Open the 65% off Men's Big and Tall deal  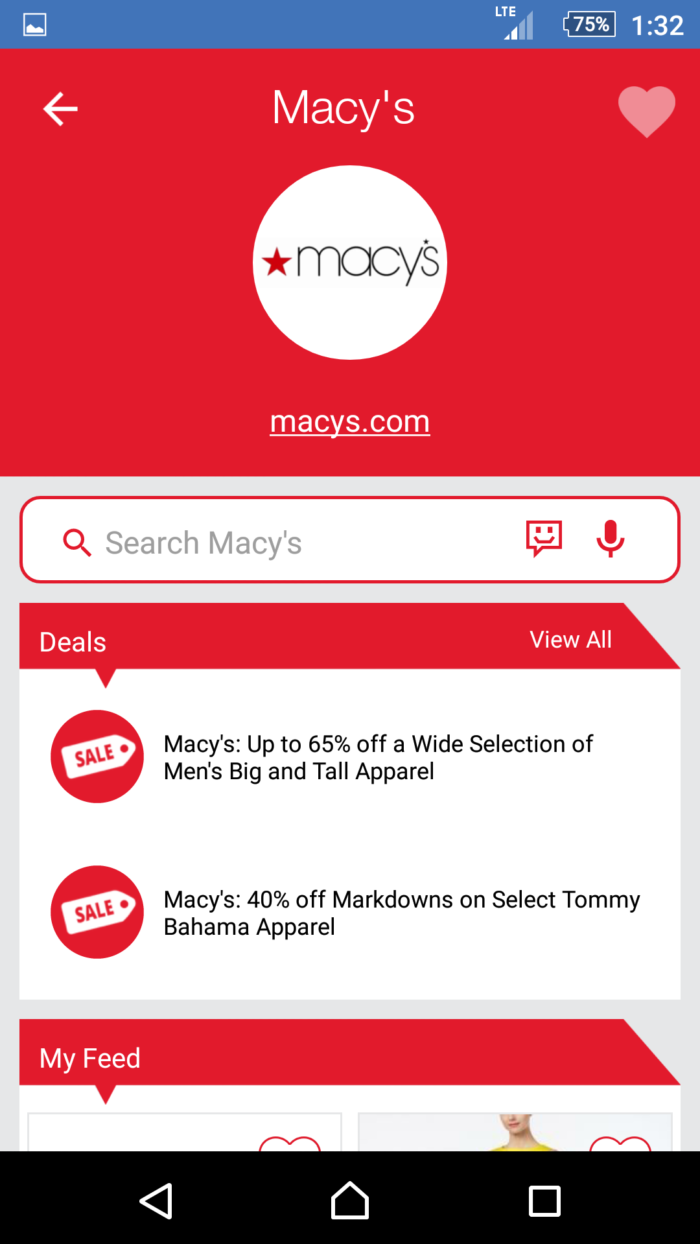pyautogui.click(x=378, y=758)
